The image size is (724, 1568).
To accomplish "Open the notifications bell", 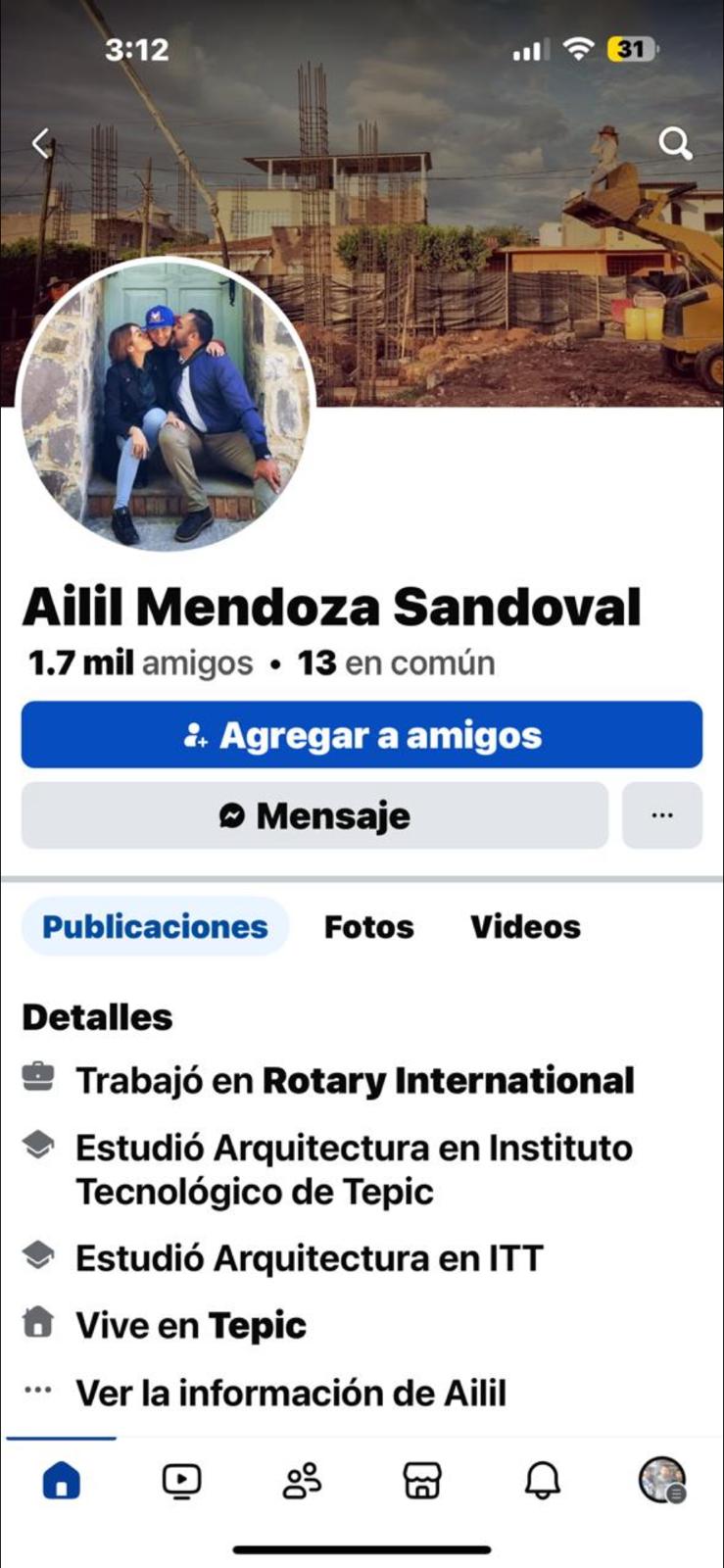I will pos(543,1480).
